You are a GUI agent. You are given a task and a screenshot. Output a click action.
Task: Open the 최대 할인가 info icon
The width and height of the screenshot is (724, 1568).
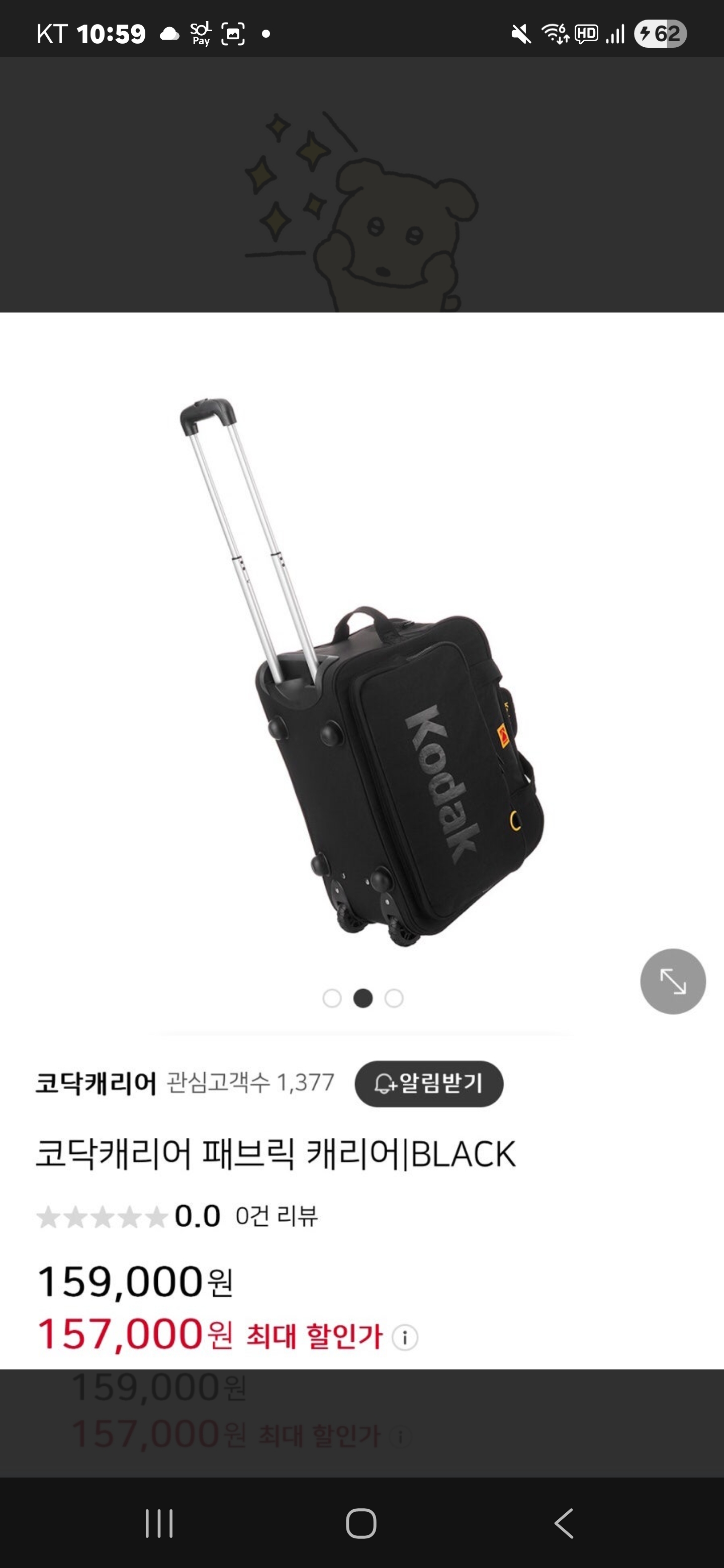click(405, 1337)
